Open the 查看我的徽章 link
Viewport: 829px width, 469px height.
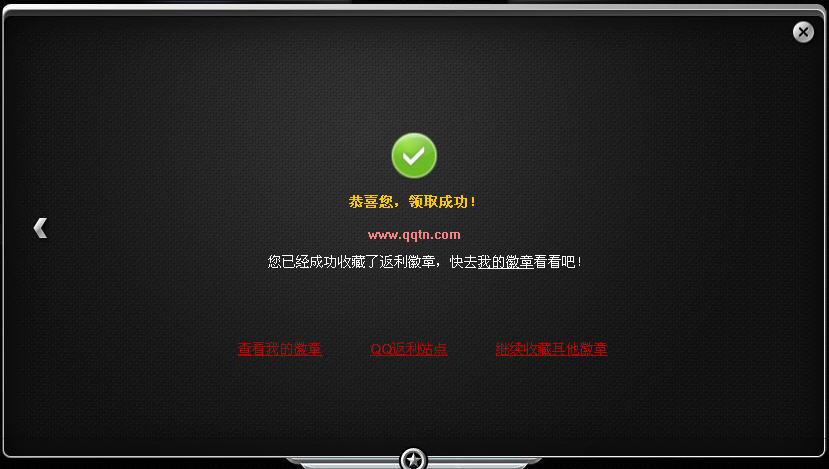pos(279,349)
